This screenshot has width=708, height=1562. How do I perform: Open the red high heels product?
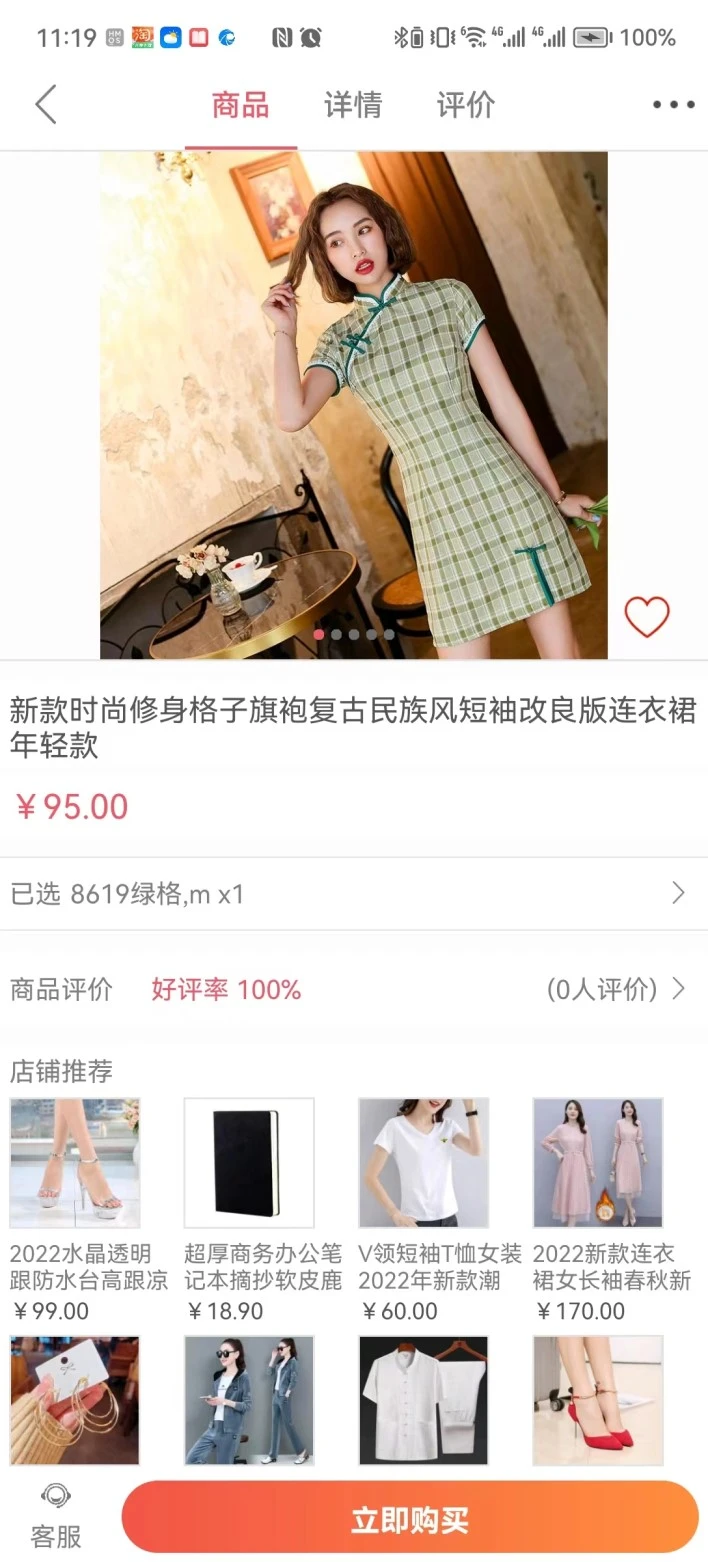point(597,1400)
